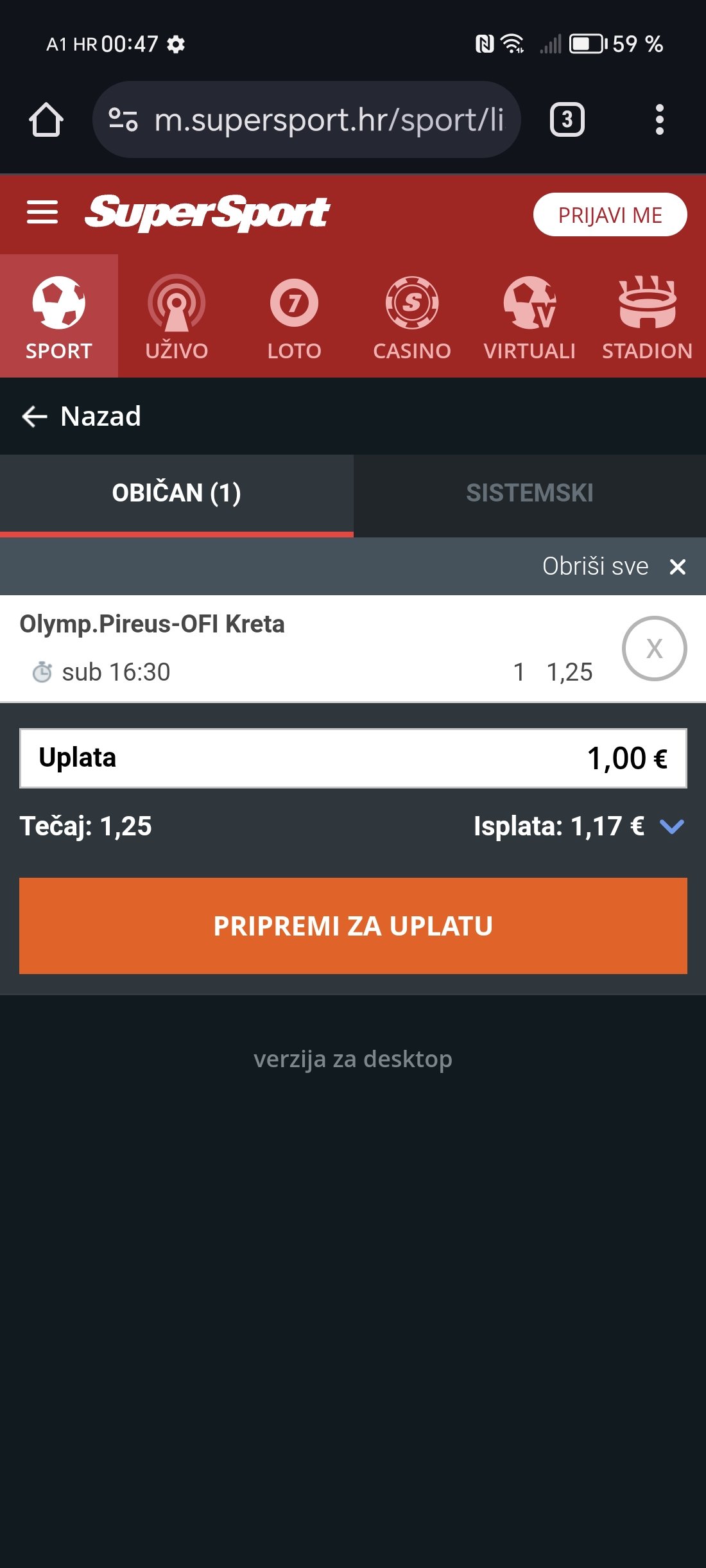Open the verzija za desktop link
The image size is (706, 1568).
(353, 1059)
